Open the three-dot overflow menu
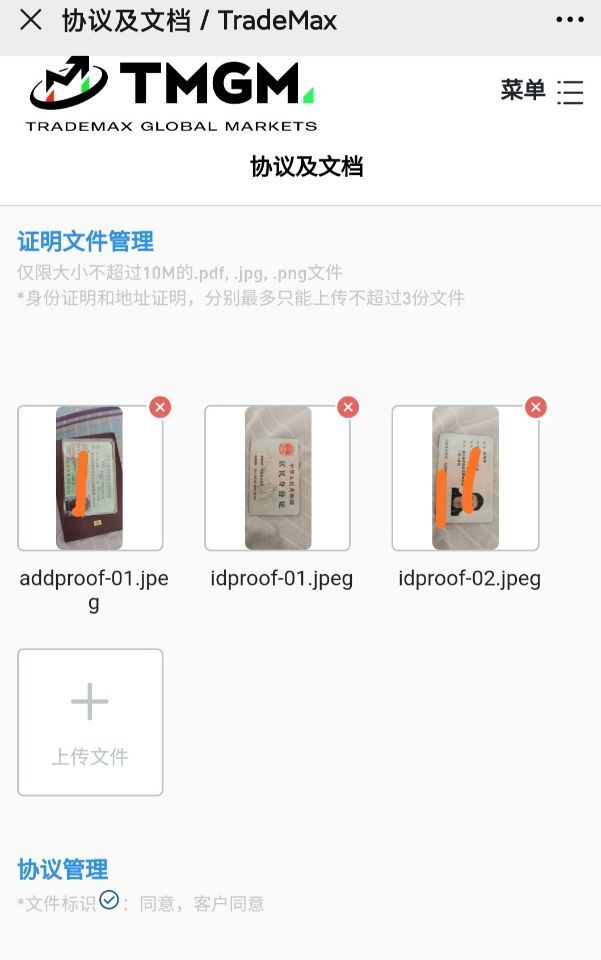Image resolution: width=601 pixels, height=960 pixels. pyautogui.click(x=569, y=20)
